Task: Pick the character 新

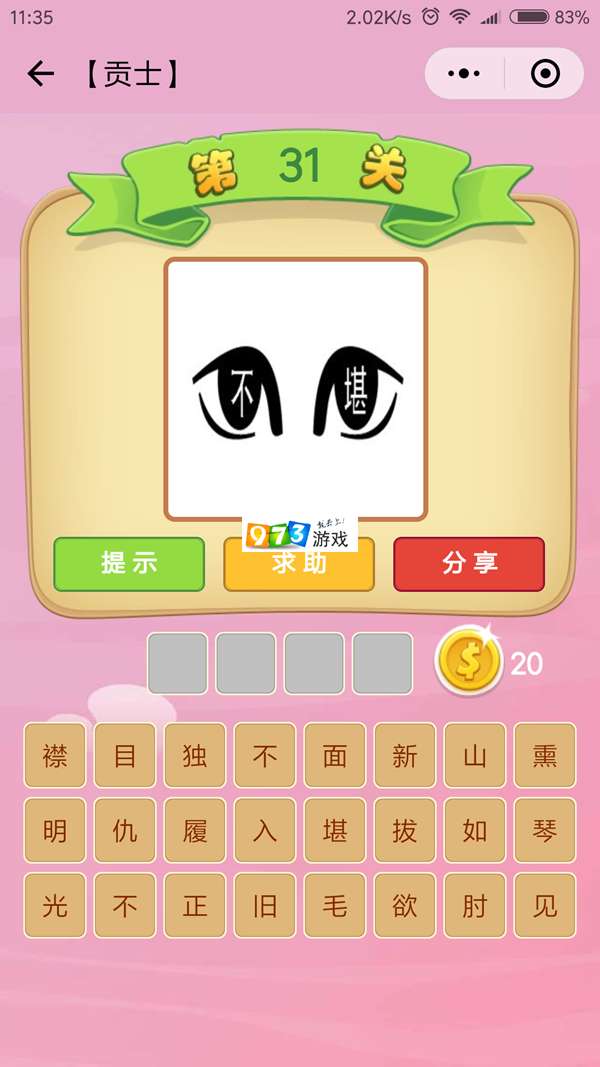Action: click(x=405, y=756)
